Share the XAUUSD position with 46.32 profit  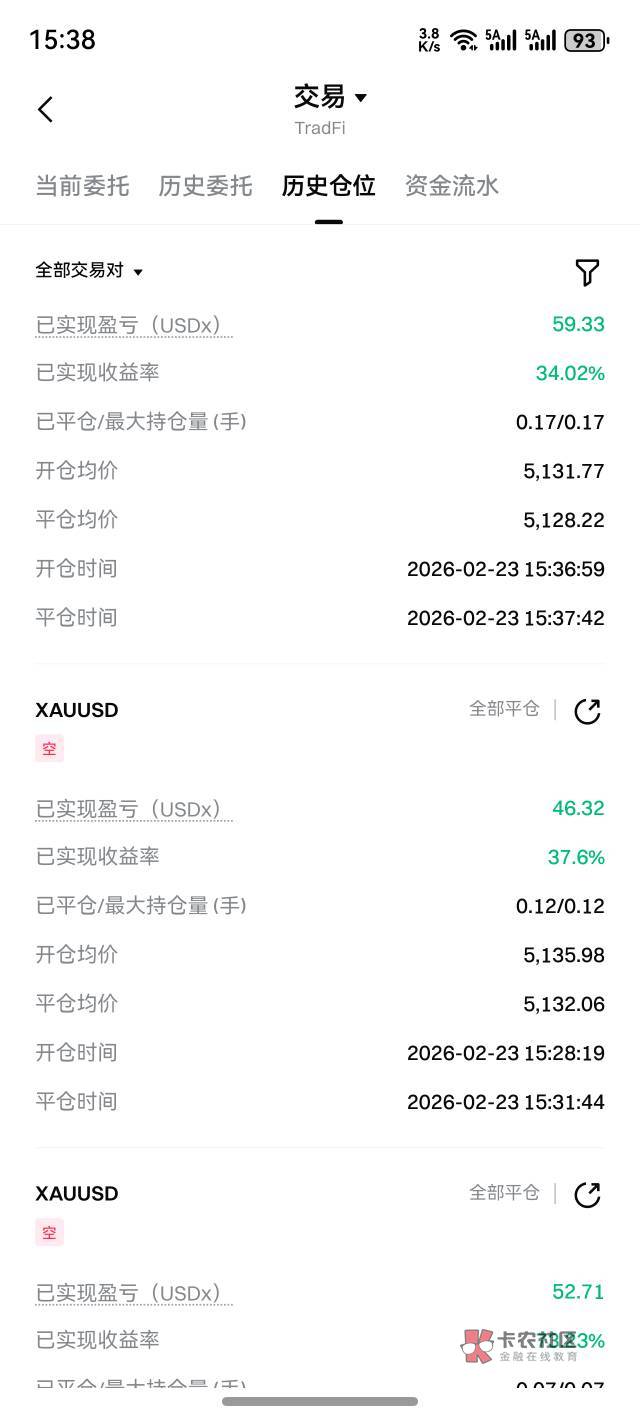(x=587, y=711)
